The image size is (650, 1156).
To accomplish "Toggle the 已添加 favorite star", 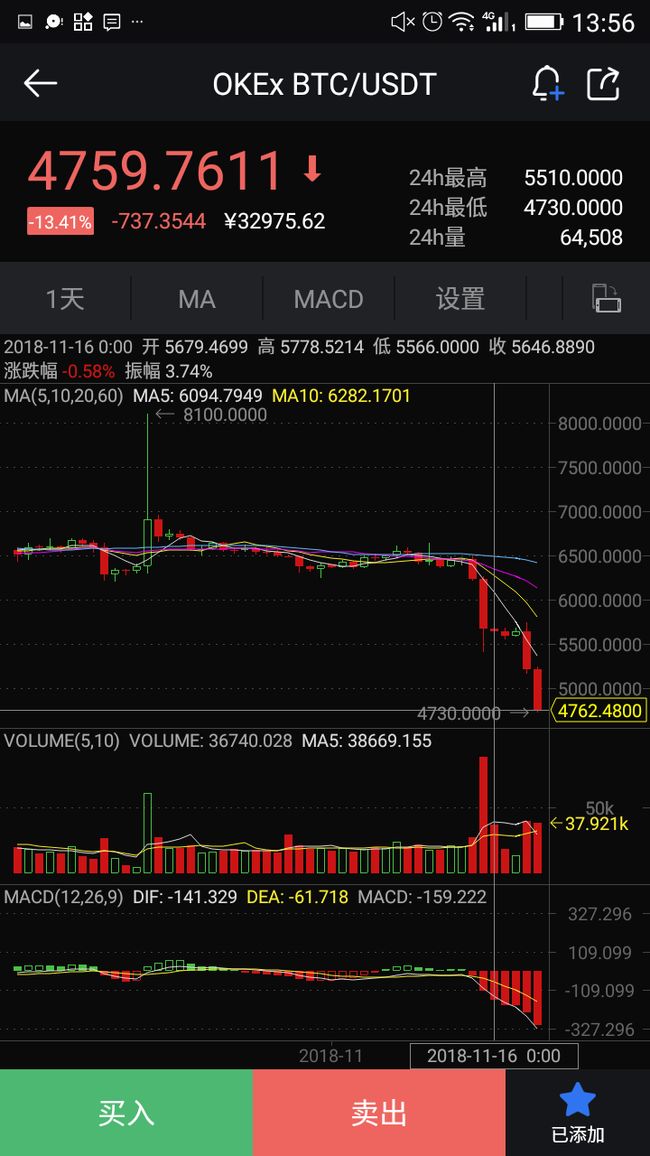I will (578, 1113).
